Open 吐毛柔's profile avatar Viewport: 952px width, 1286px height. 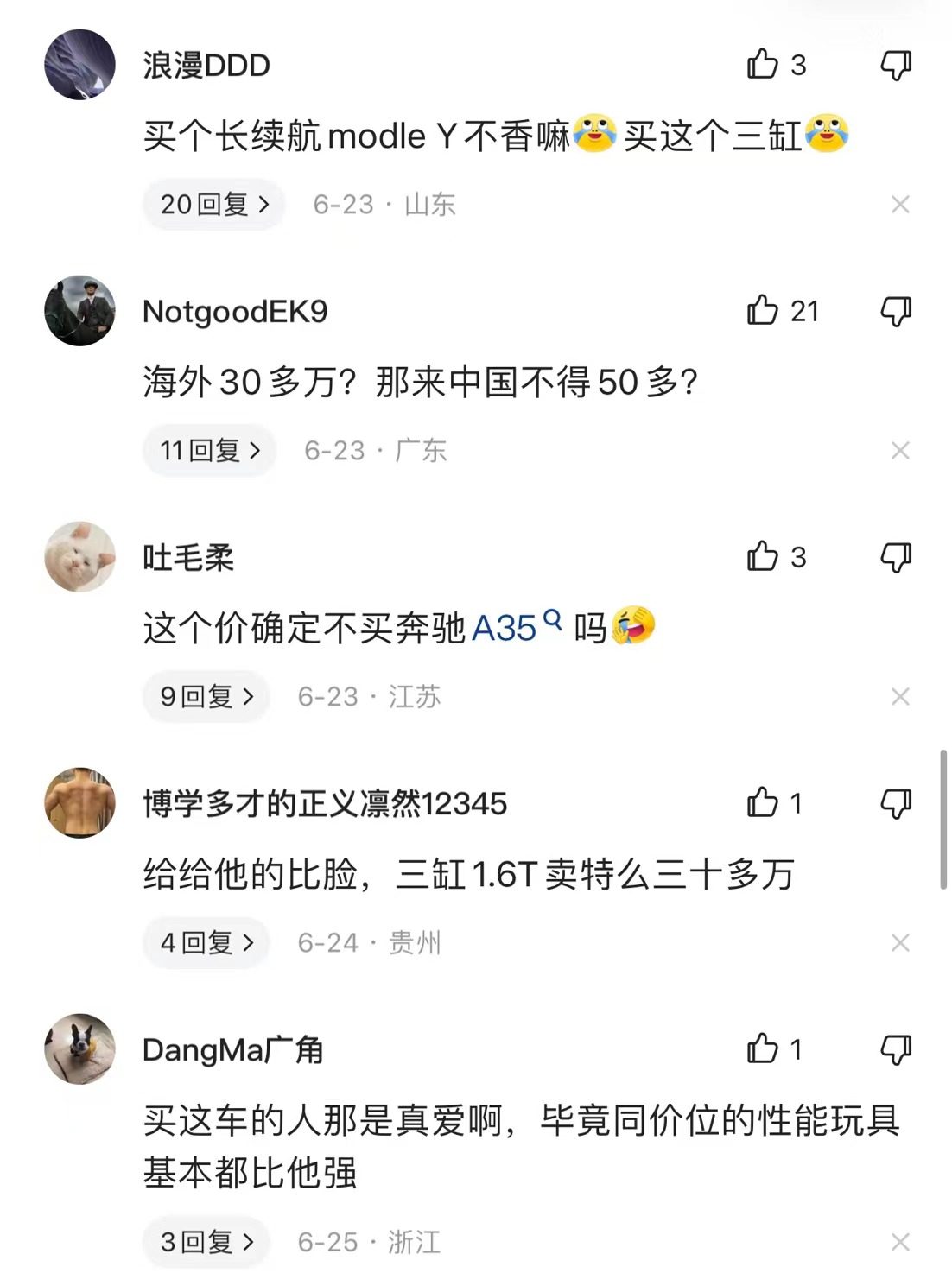(x=79, y=557)
